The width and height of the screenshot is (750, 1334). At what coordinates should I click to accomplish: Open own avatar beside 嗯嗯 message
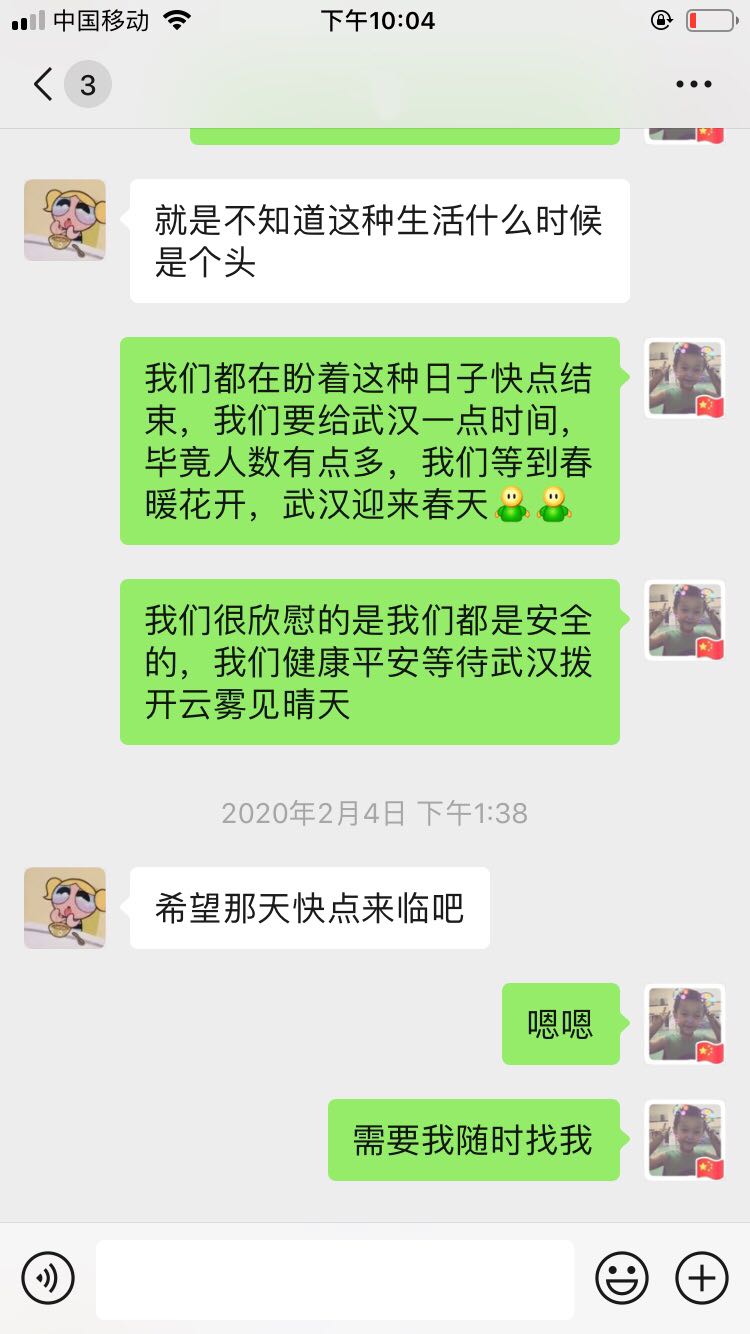pos(685,1024)
